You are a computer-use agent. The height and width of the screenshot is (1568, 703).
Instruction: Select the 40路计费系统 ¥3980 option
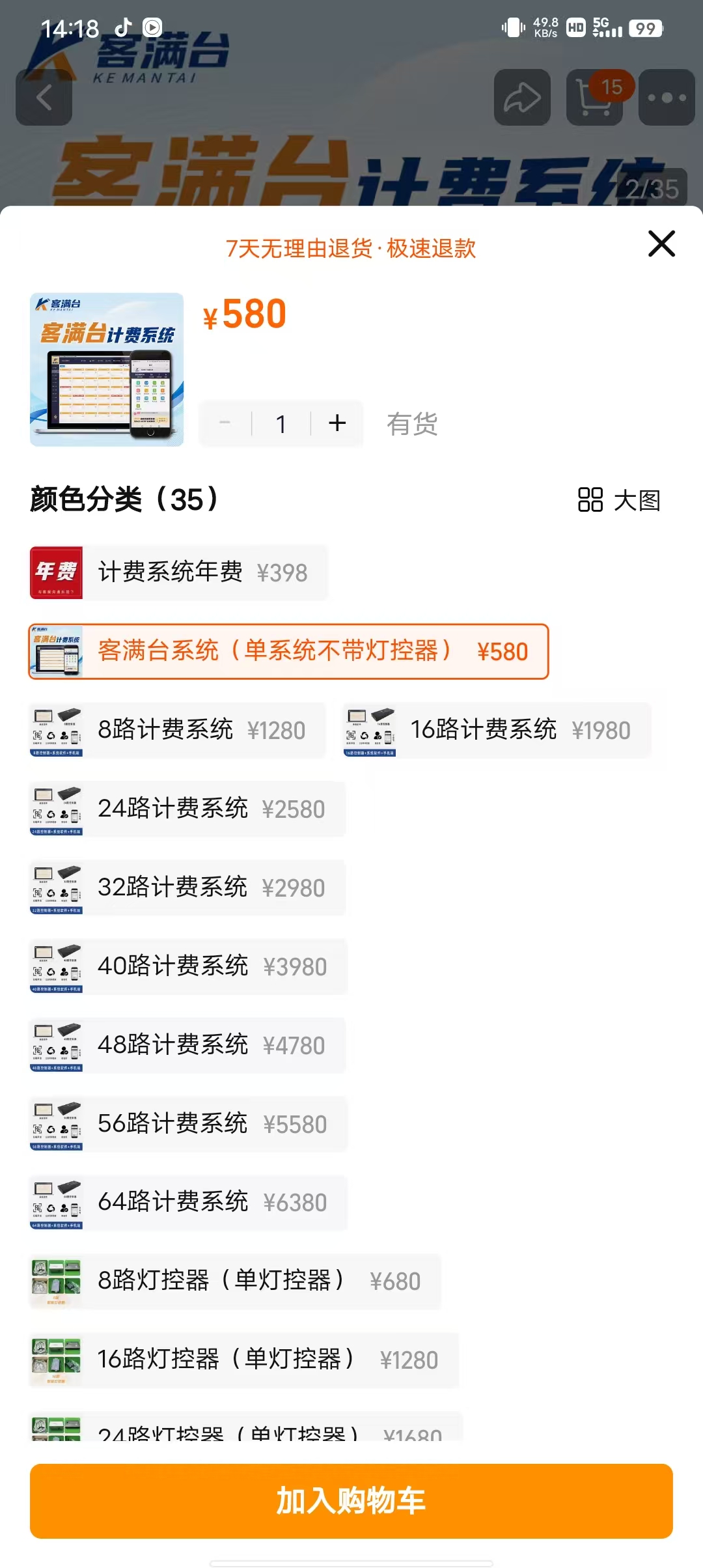click(188, 966)
